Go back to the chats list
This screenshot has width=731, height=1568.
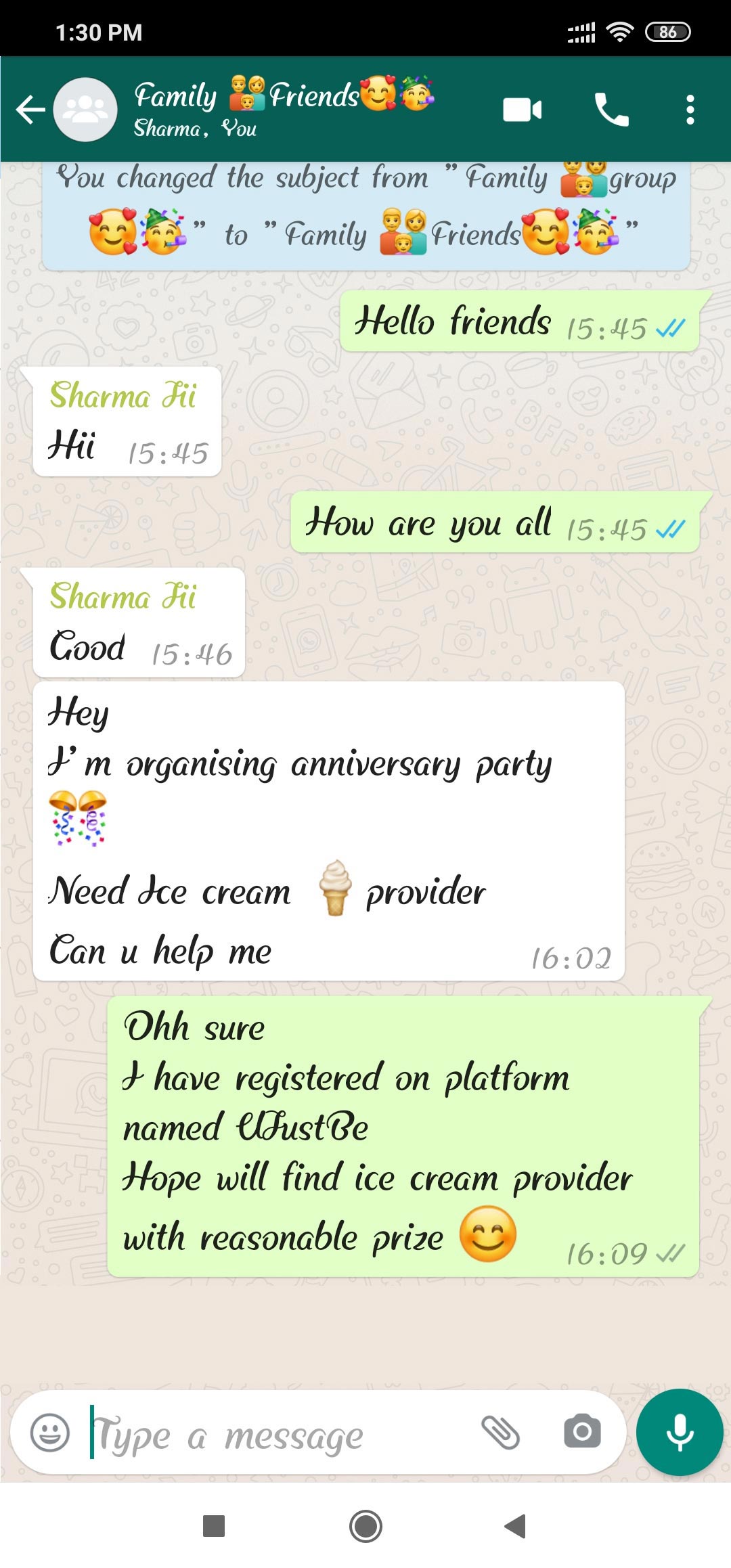pos(30,110)
